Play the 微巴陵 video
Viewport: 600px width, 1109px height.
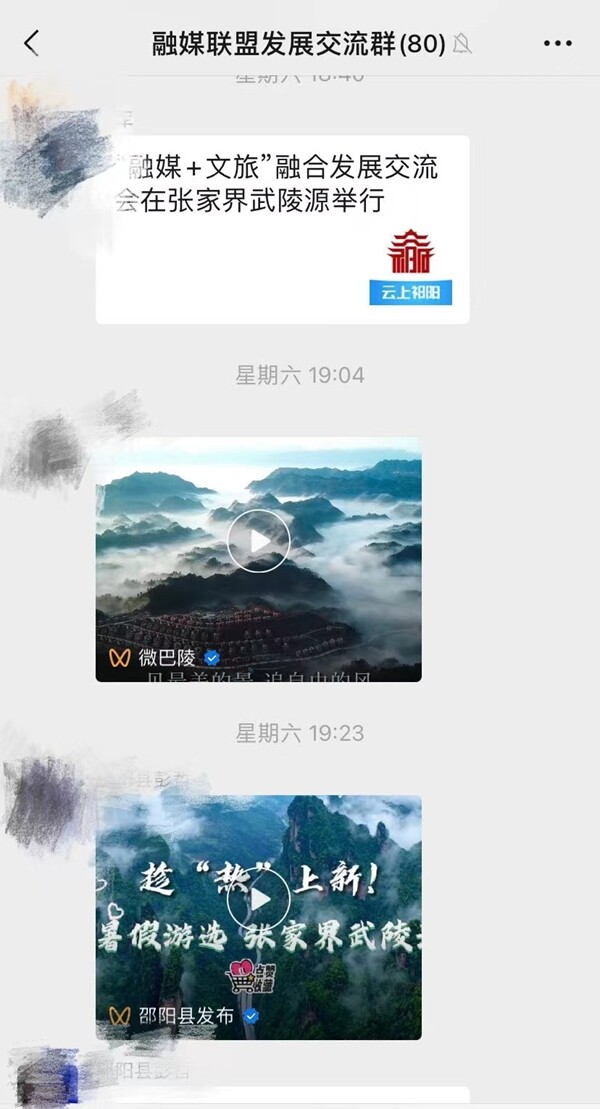click(258, 541)
